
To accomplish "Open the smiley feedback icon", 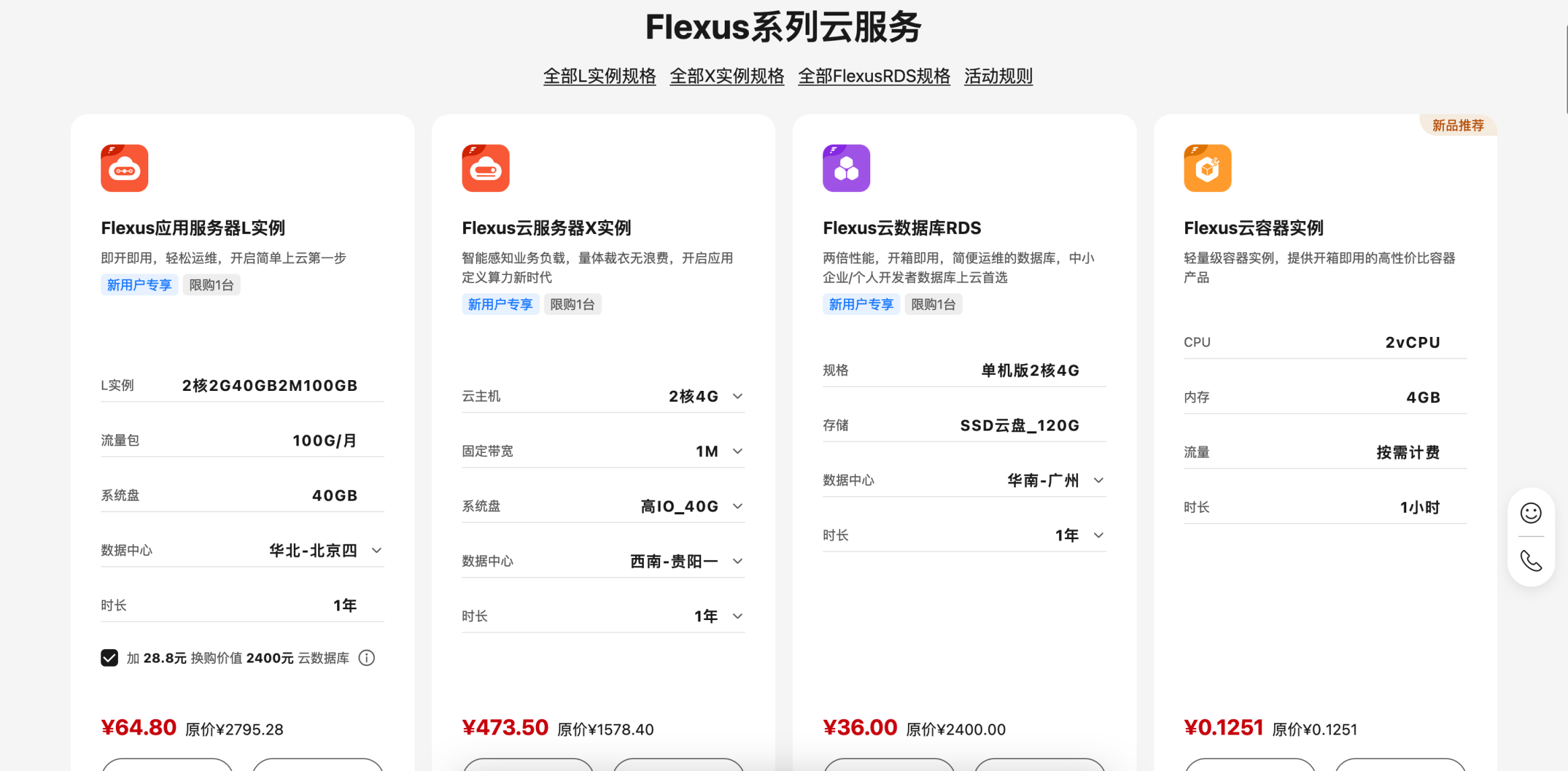I will point(1531,514).
